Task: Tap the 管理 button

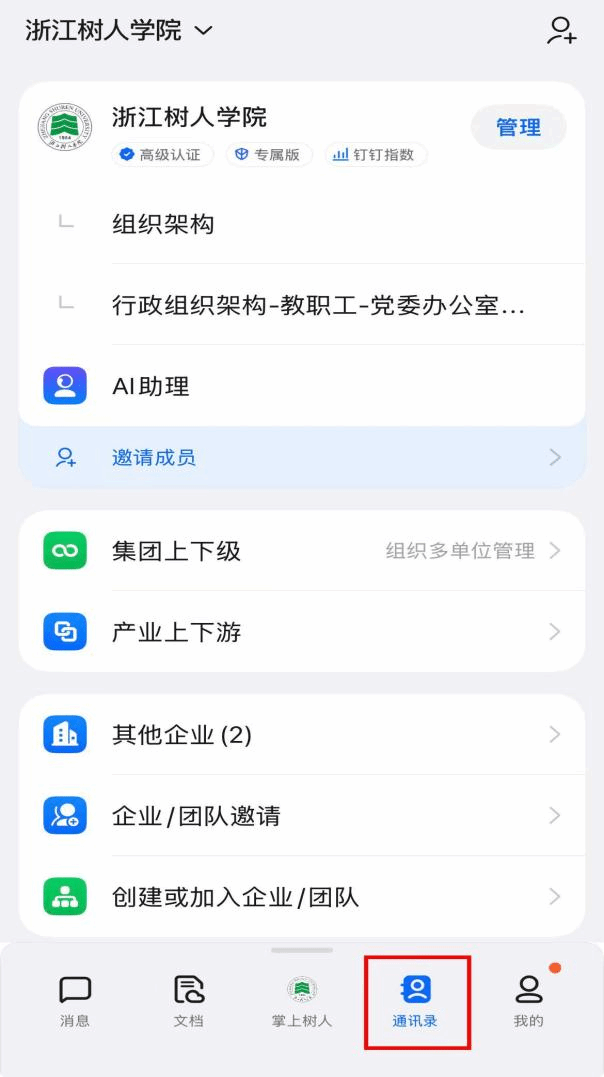Action: click(518, 127)
